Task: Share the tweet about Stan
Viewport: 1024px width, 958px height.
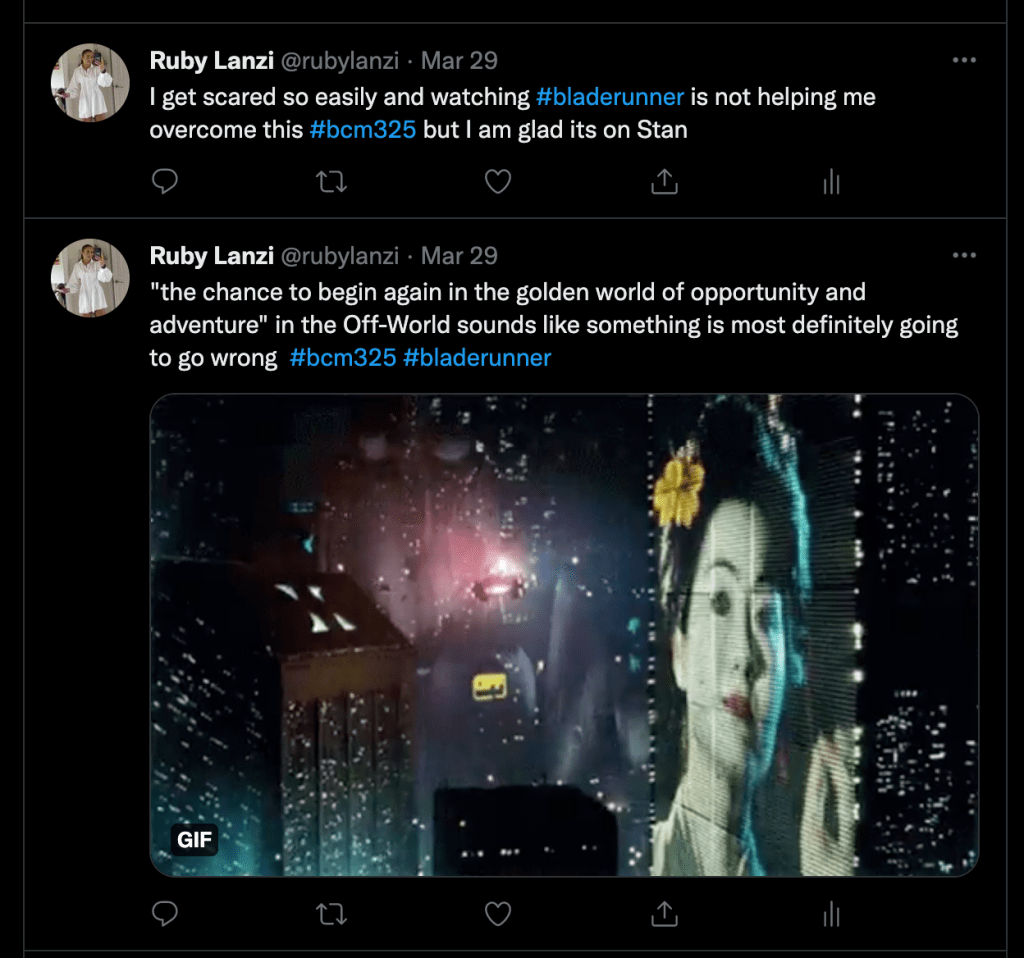Action: [665, 181]
